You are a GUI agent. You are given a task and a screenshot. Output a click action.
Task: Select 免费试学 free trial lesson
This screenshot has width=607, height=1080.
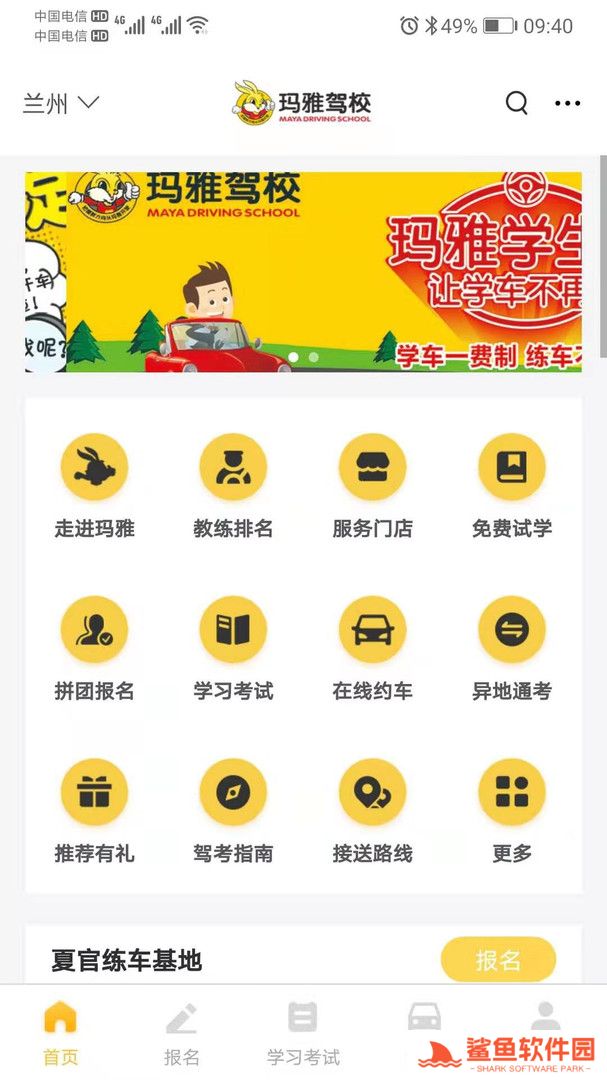511,486
